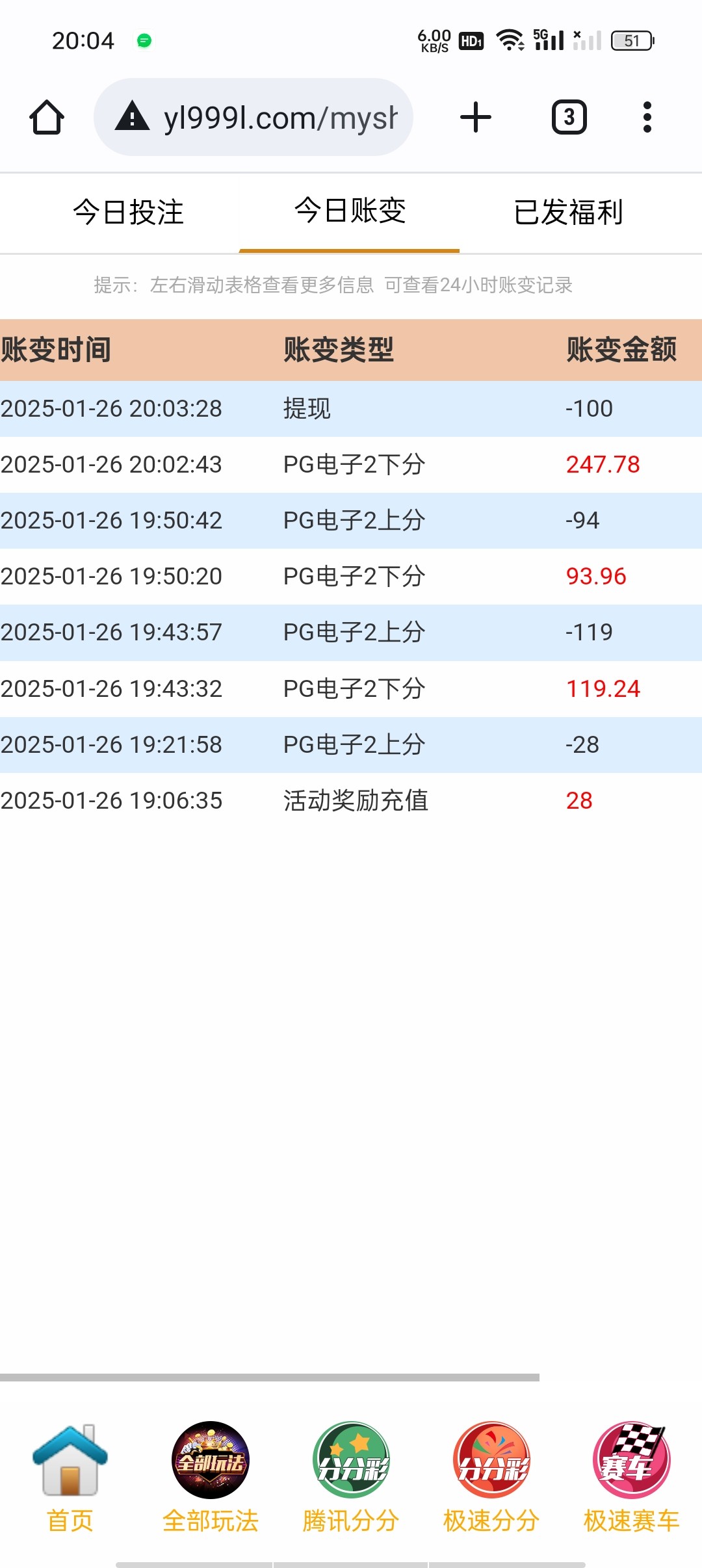Image resolution: width=702 pixels, height=1568 pixels.
Task: Open a new browser tab
Action: pyautogui.click(x=476, y=118)
